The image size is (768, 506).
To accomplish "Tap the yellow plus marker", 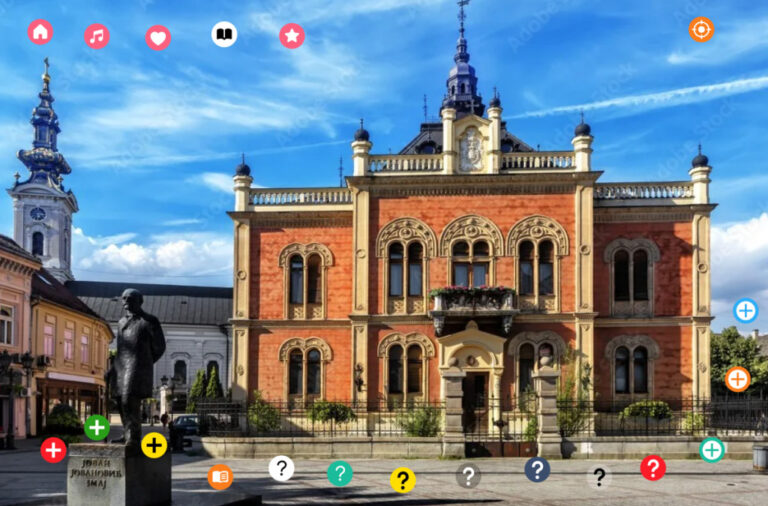I will click(x=154, y=445).
